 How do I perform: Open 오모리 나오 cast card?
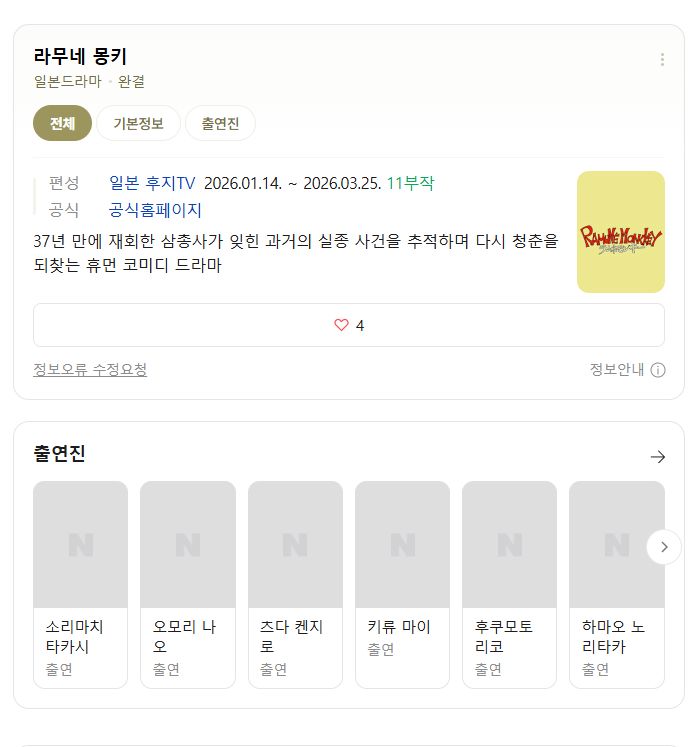[187, 584]
